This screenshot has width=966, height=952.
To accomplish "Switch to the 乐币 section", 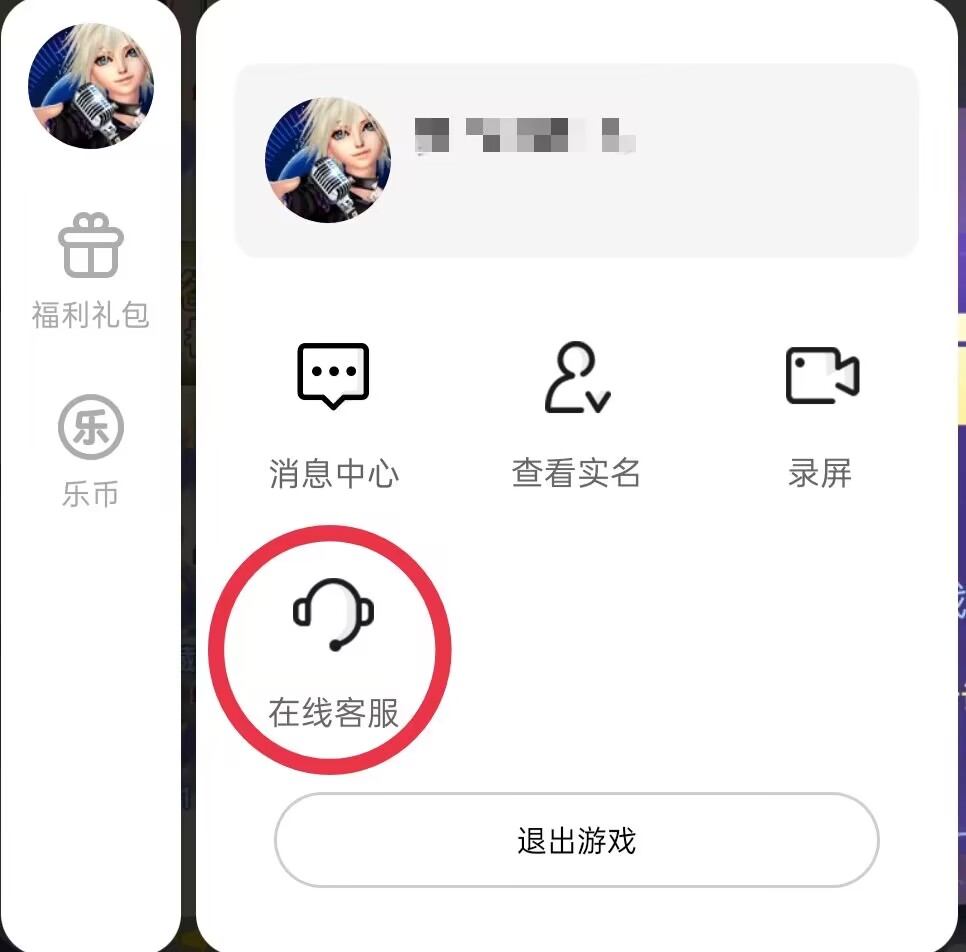I will pos(91,450).
